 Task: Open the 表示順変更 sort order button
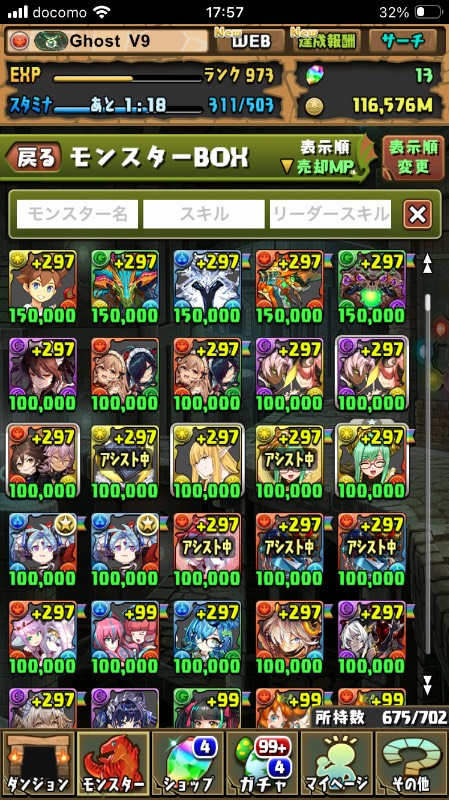click(413, 157)
